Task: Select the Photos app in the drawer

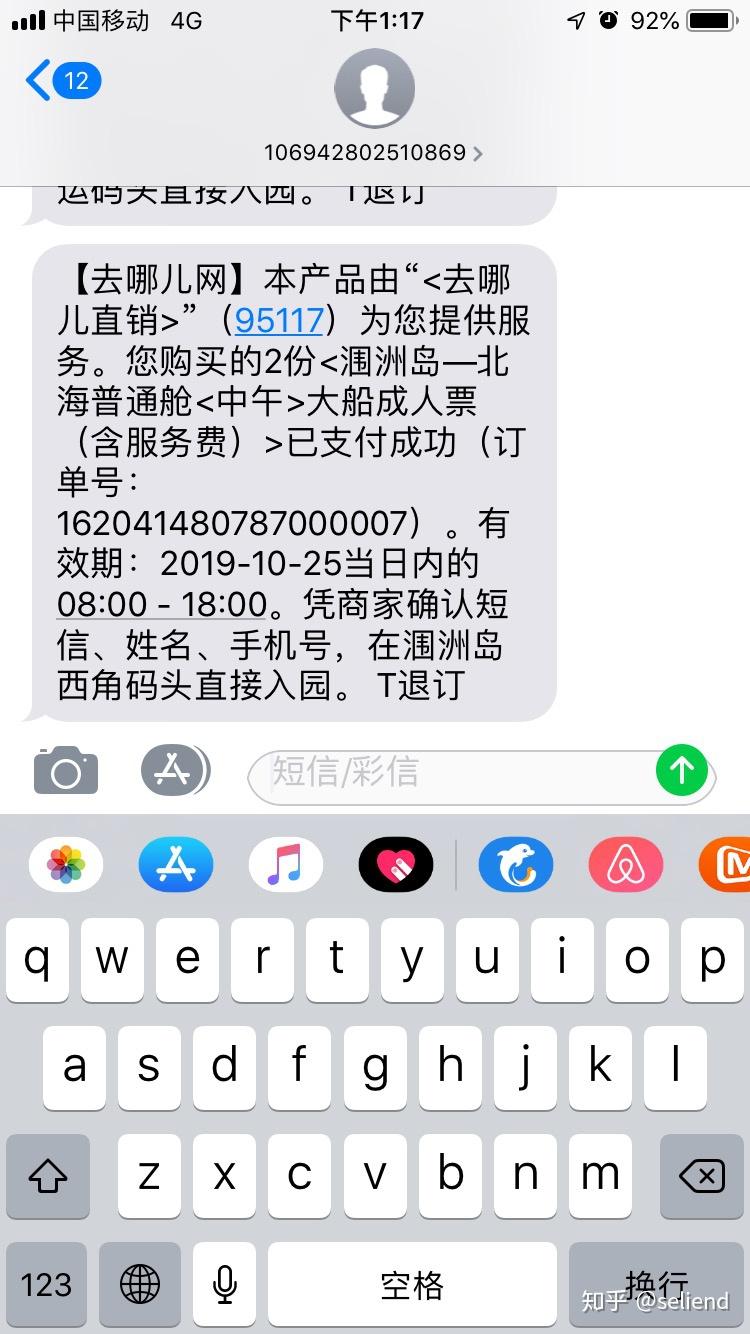Action: pyautogui.click(x=65, y=864)
